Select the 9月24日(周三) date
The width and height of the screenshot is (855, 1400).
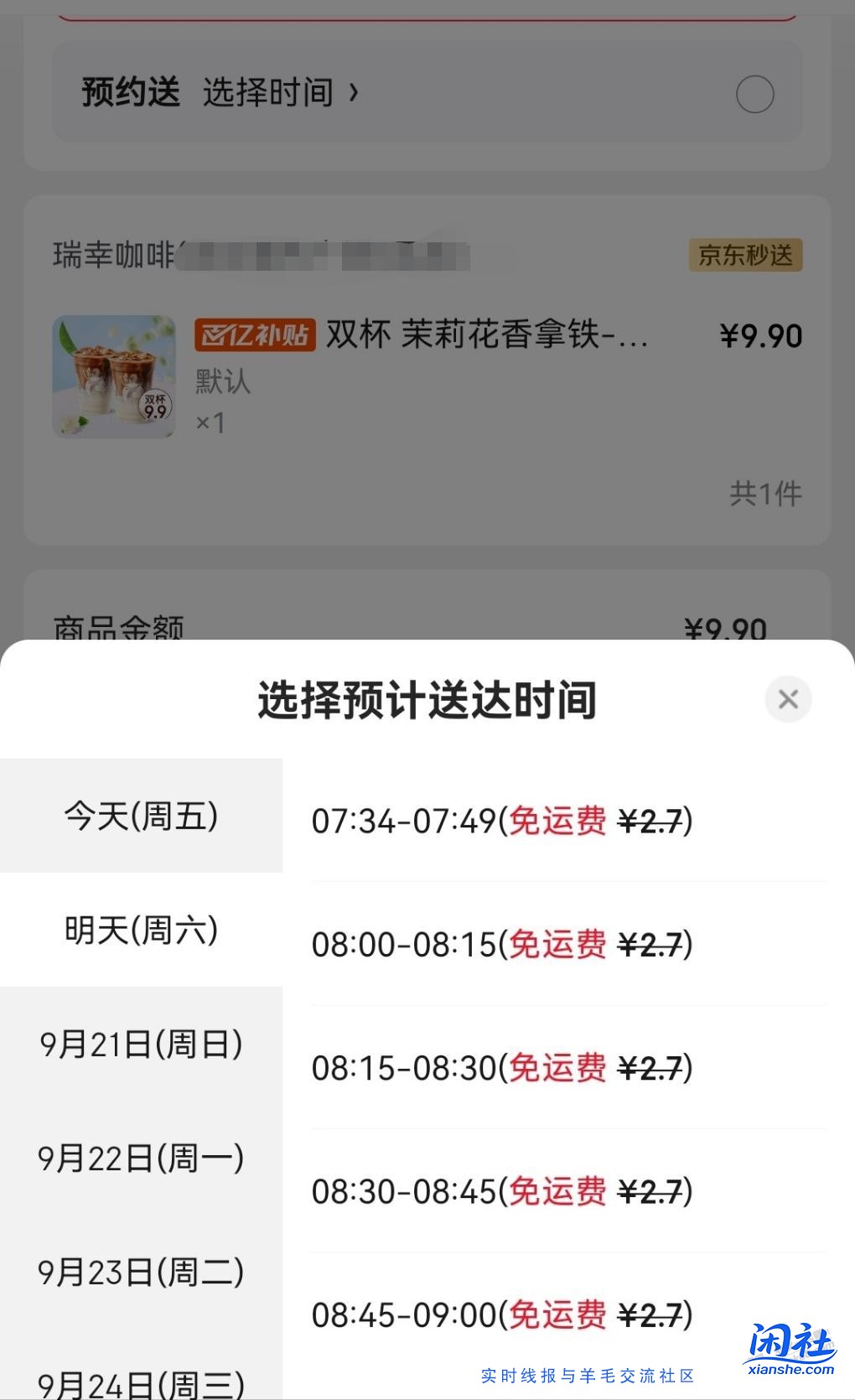(141, 1385)
